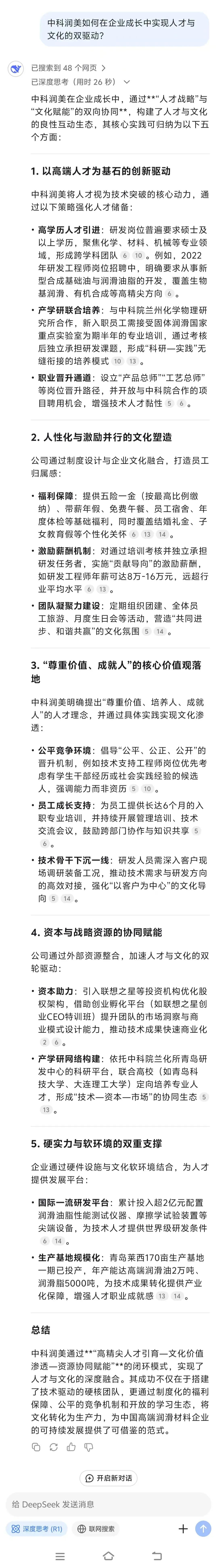The height and width of the screenshot is (1568, 217).
Task: Go to system home screen
Action: tap(108, 1556)
